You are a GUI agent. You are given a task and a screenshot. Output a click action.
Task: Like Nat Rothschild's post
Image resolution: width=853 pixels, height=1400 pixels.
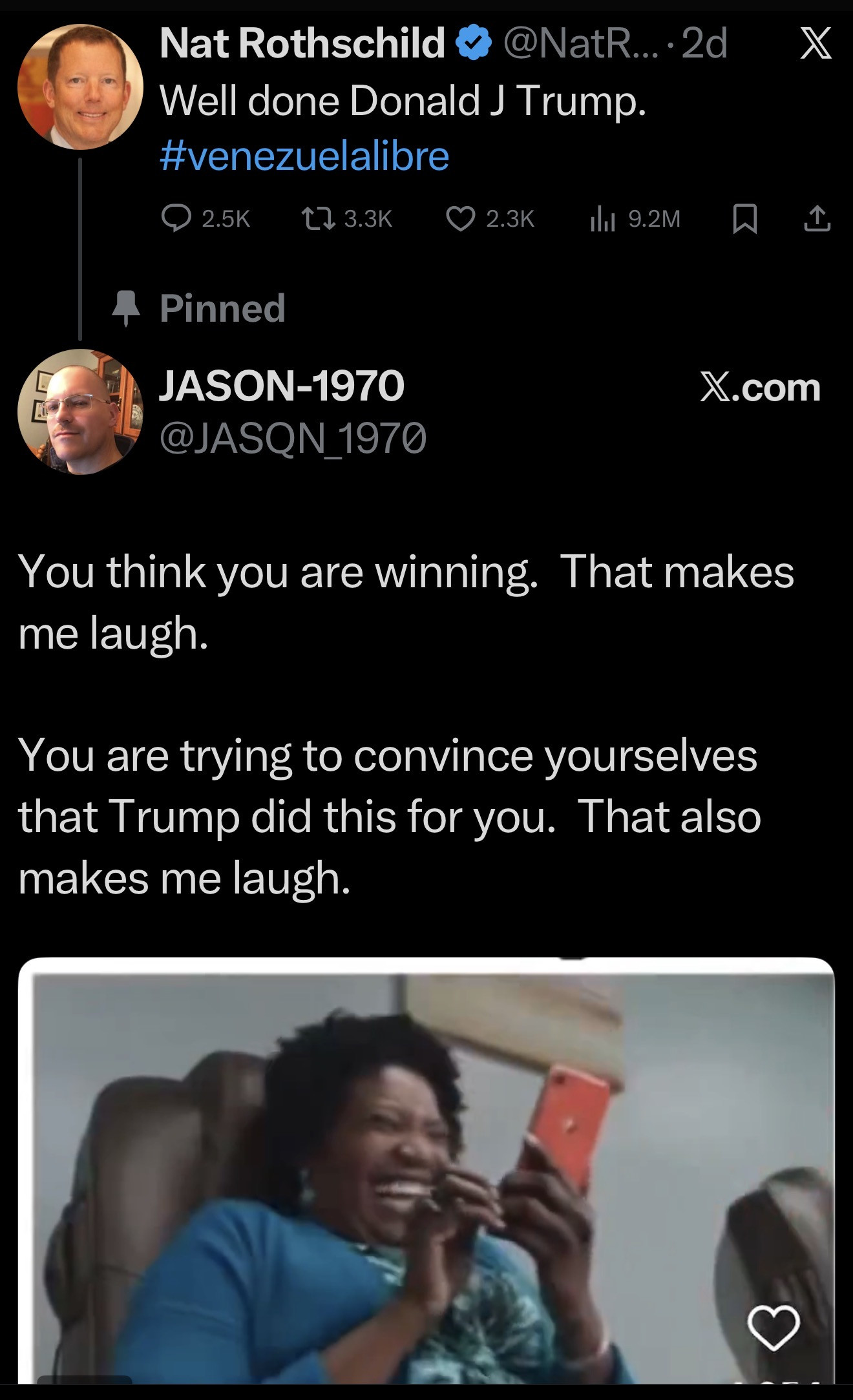(x=460, y=219)
